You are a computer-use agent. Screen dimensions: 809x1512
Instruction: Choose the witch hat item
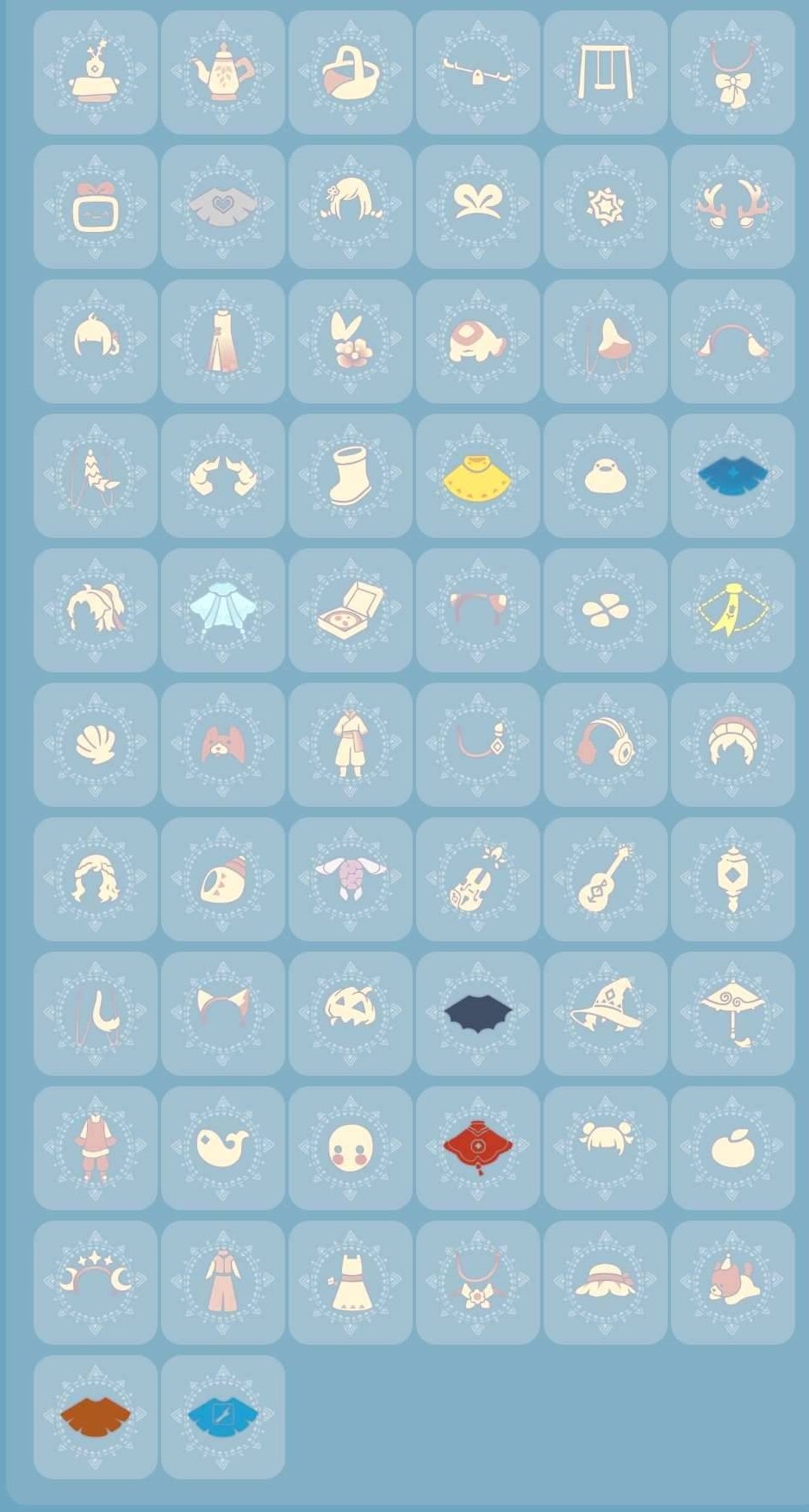[605, 1014]
